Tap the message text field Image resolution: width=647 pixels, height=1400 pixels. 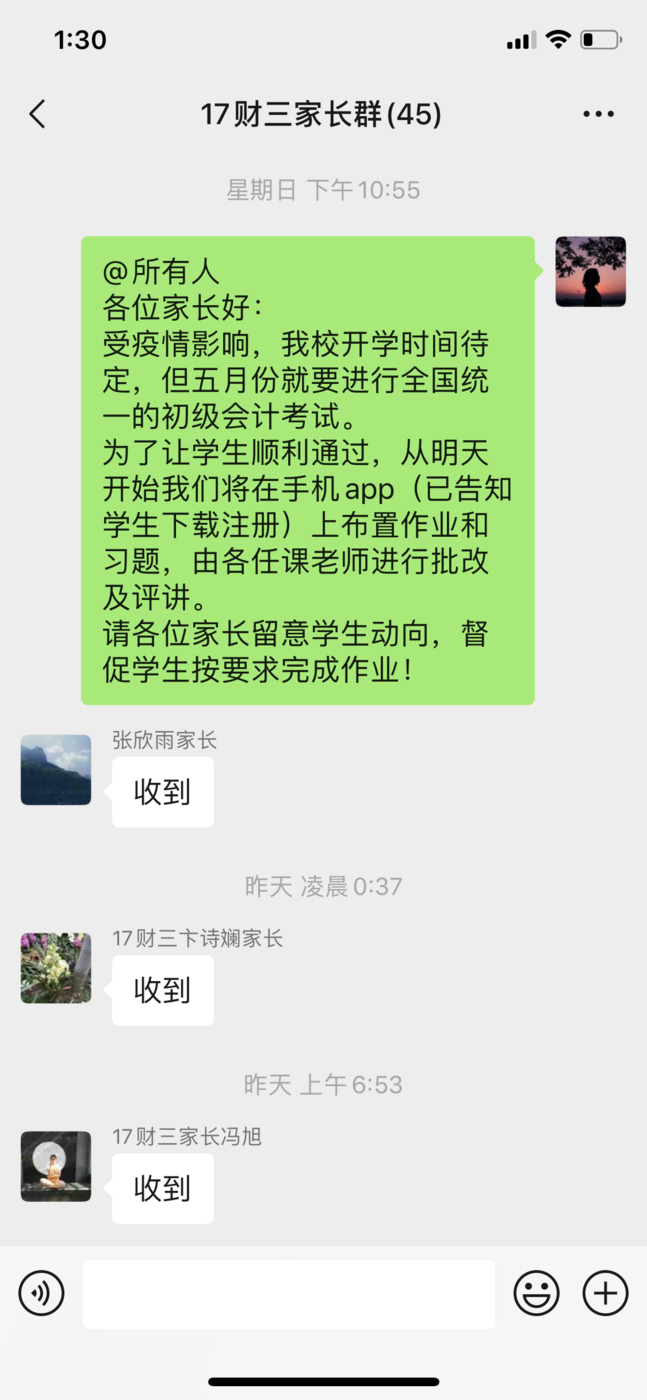pos(288,1294)
